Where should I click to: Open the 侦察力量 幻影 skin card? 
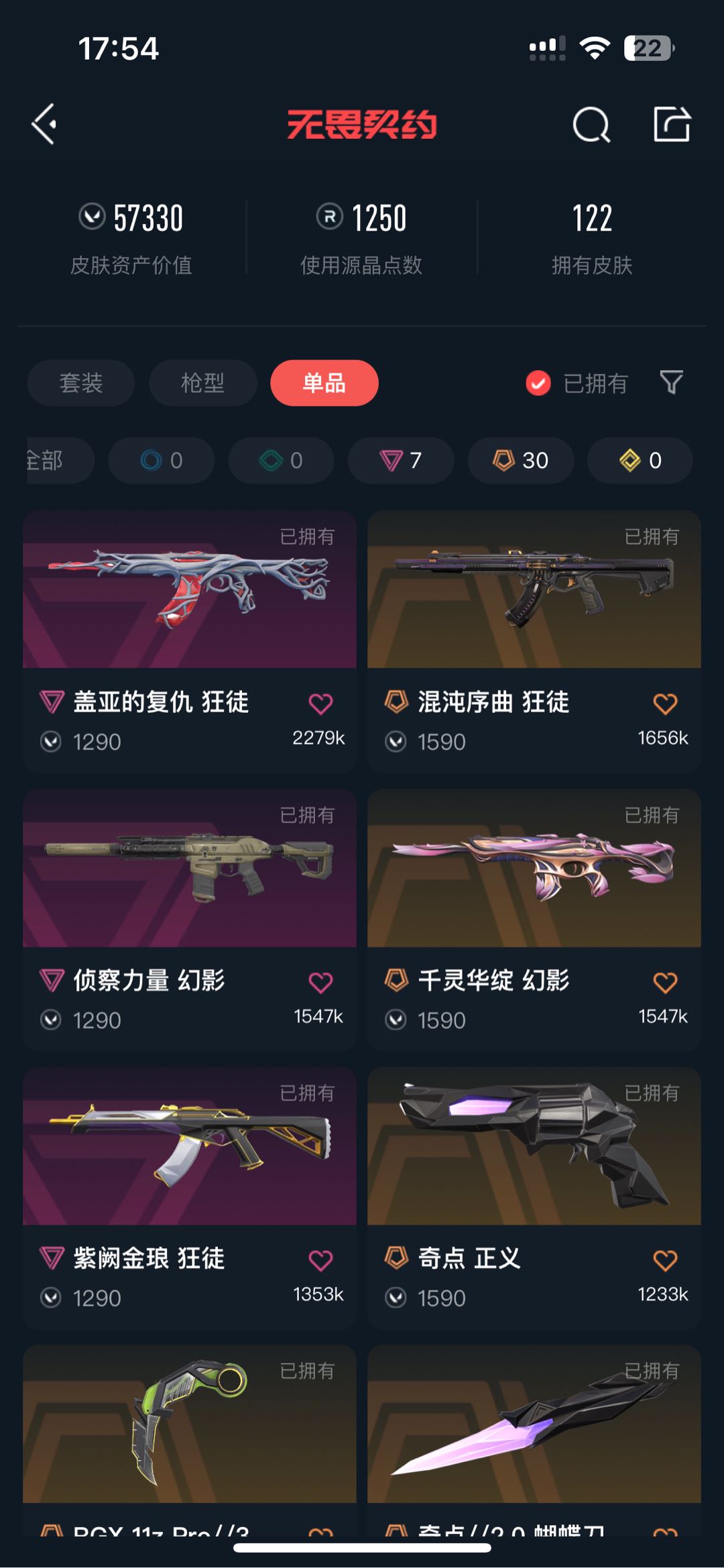point(190,869)
